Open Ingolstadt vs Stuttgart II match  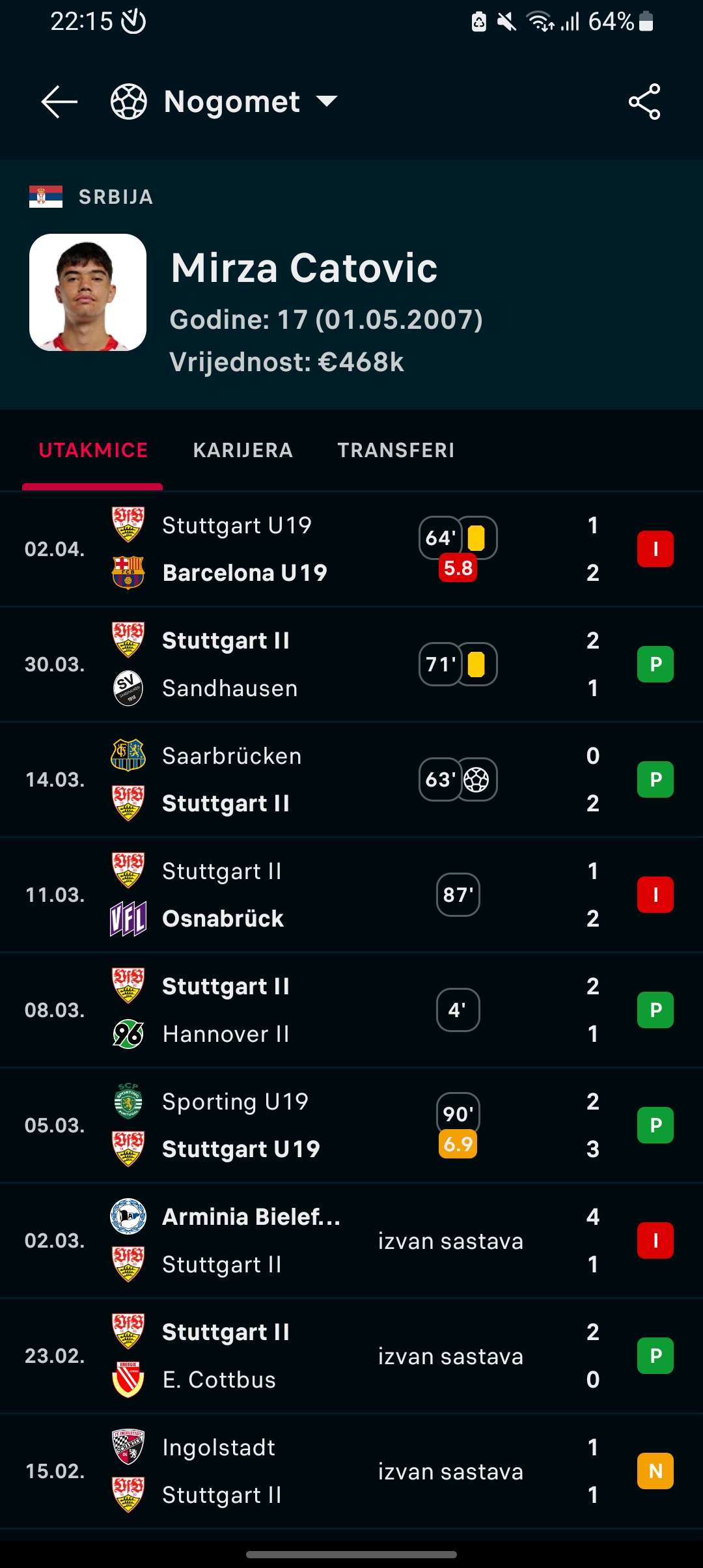(351, 1471)
